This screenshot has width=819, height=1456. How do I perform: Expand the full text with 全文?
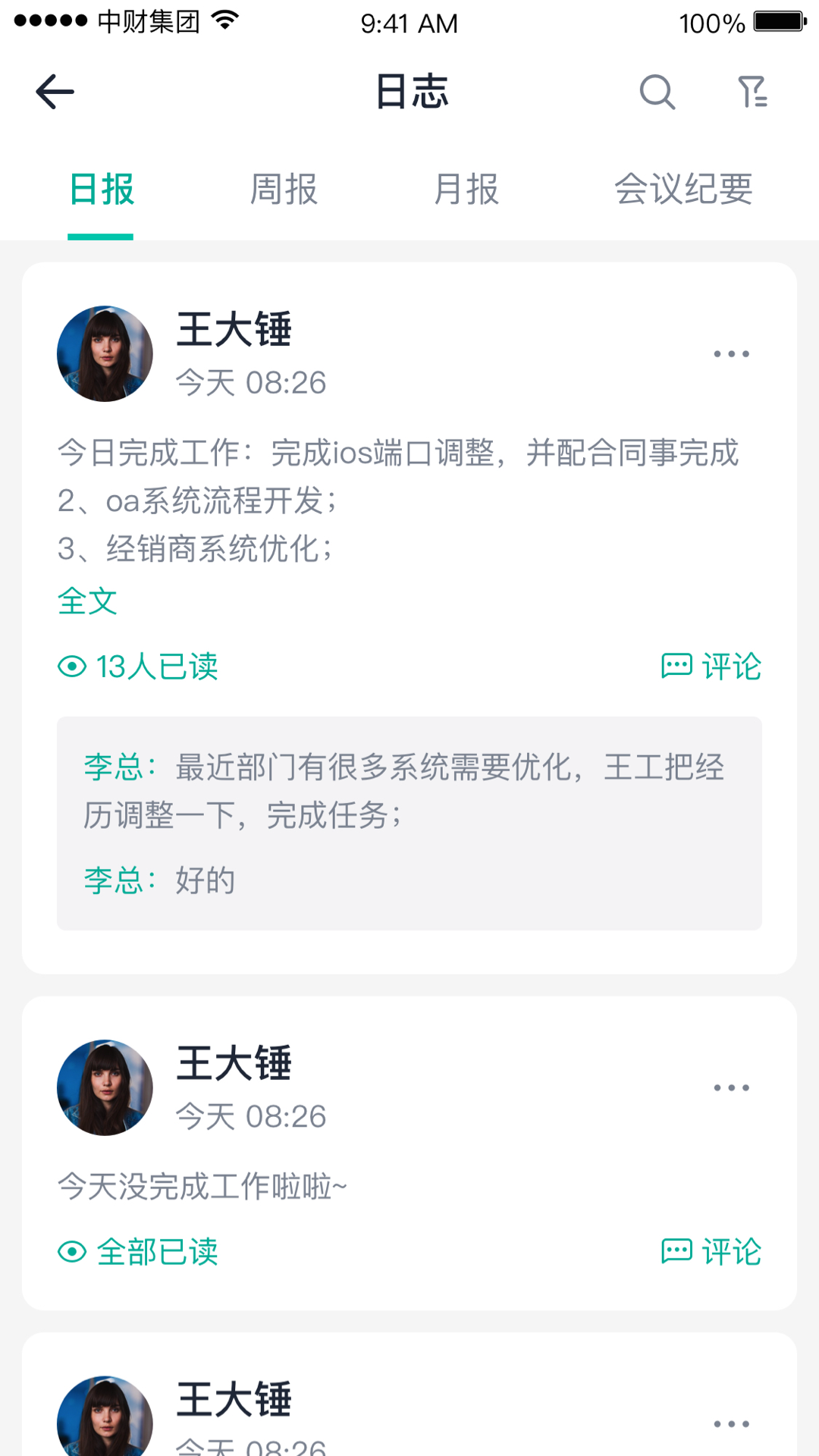[x=86, y=601]
